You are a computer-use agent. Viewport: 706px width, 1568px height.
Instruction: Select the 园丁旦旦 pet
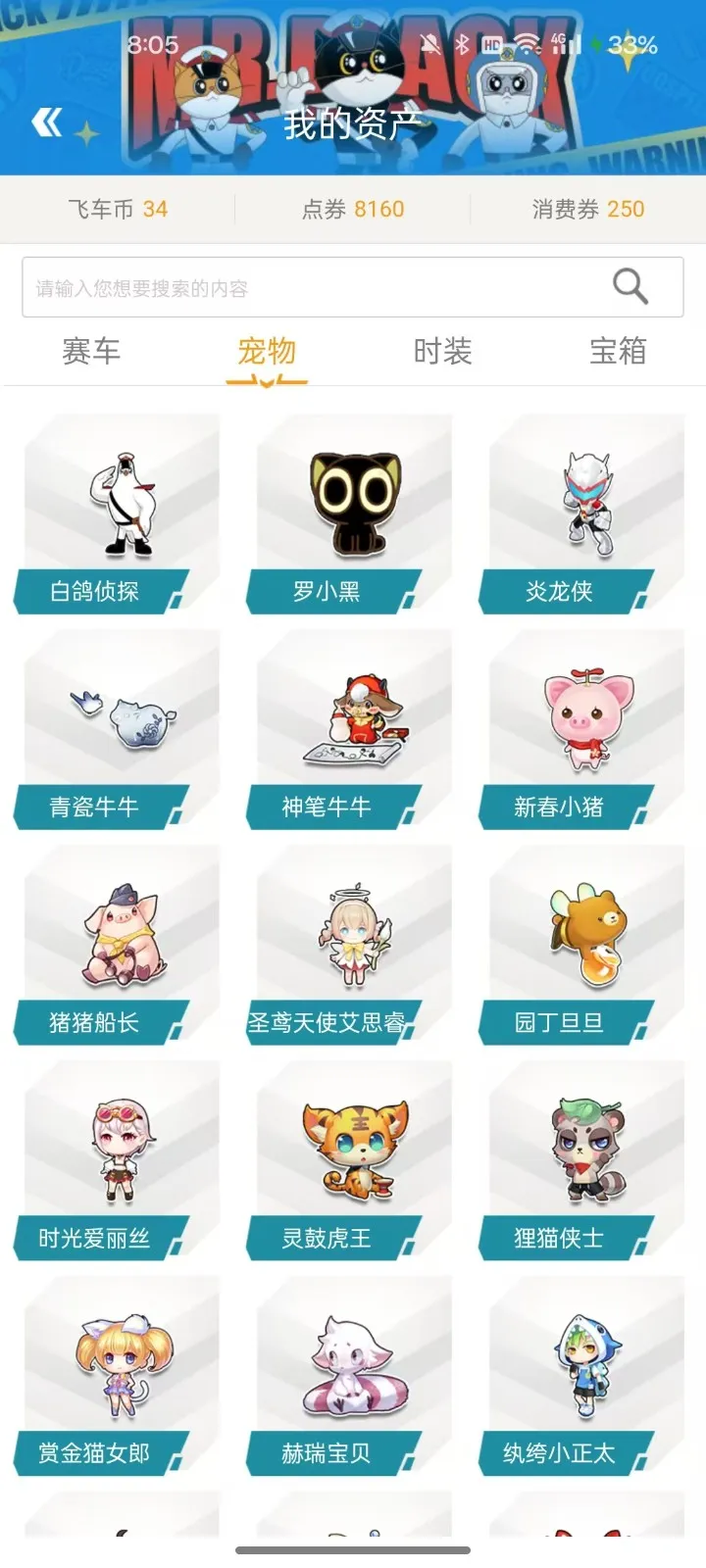pyautogui.click(x=583, y=946)
